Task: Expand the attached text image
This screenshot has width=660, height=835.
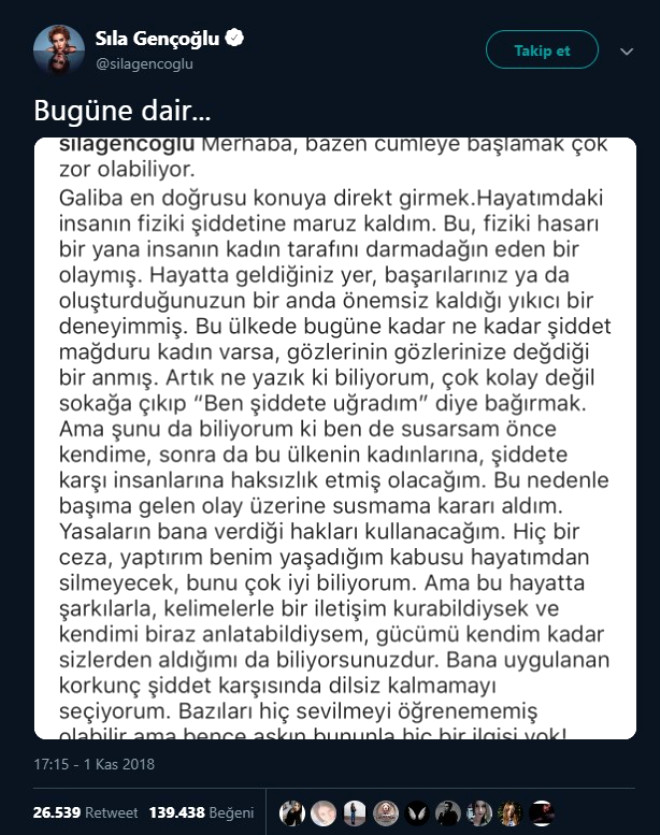Action: point(335,440)
